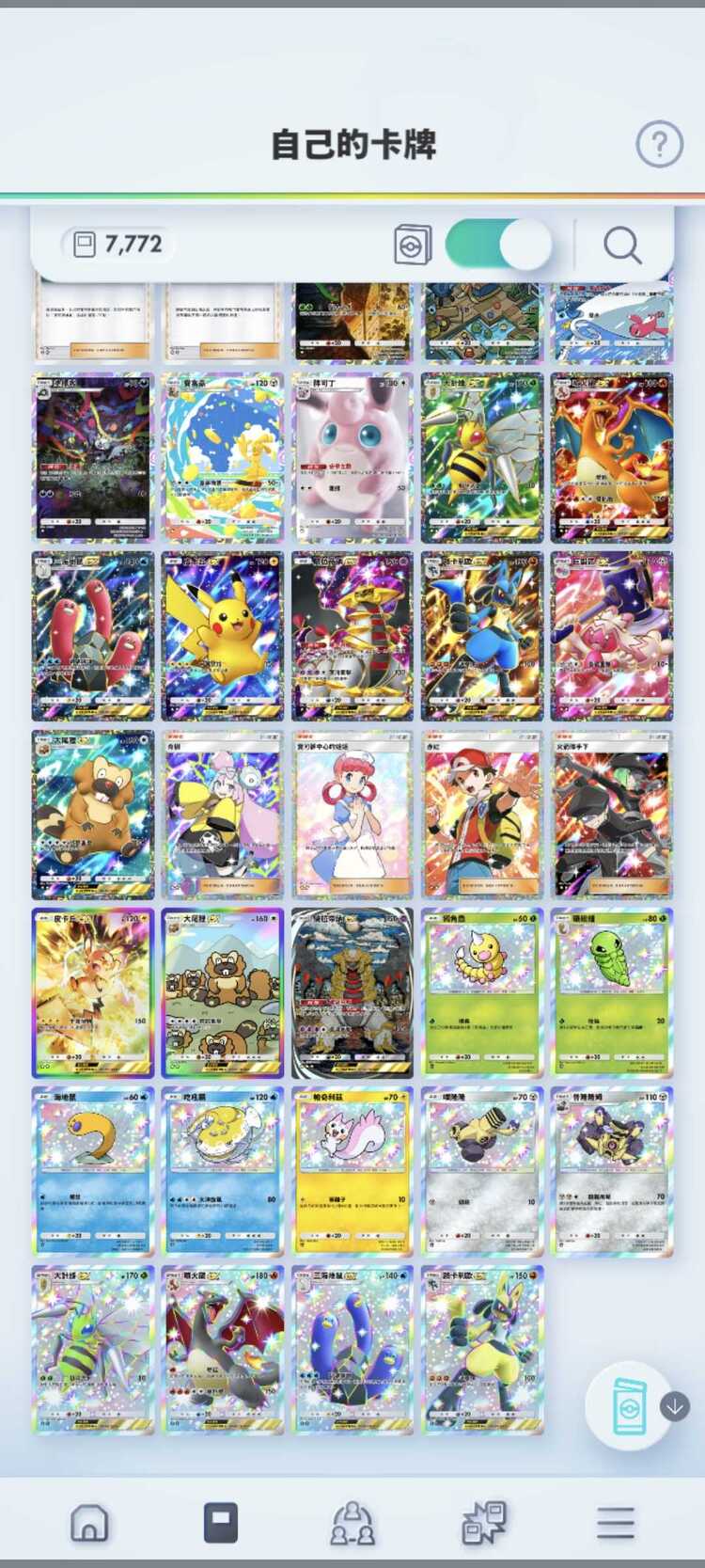Image resolution: width=705 pixels, height=1568 pixels.
Task: Open the social friends tab
Action: coord(352,1521)
